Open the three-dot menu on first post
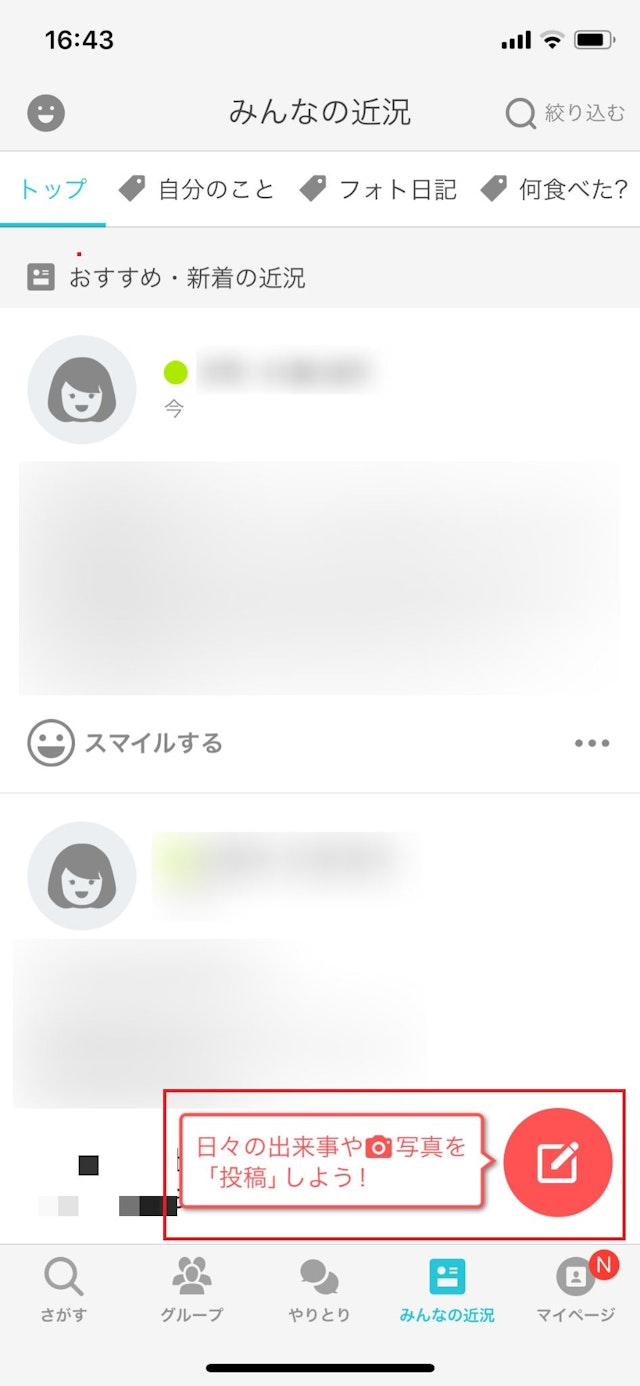The height and width of the screenshot is (1386, 640). (592, 743)
